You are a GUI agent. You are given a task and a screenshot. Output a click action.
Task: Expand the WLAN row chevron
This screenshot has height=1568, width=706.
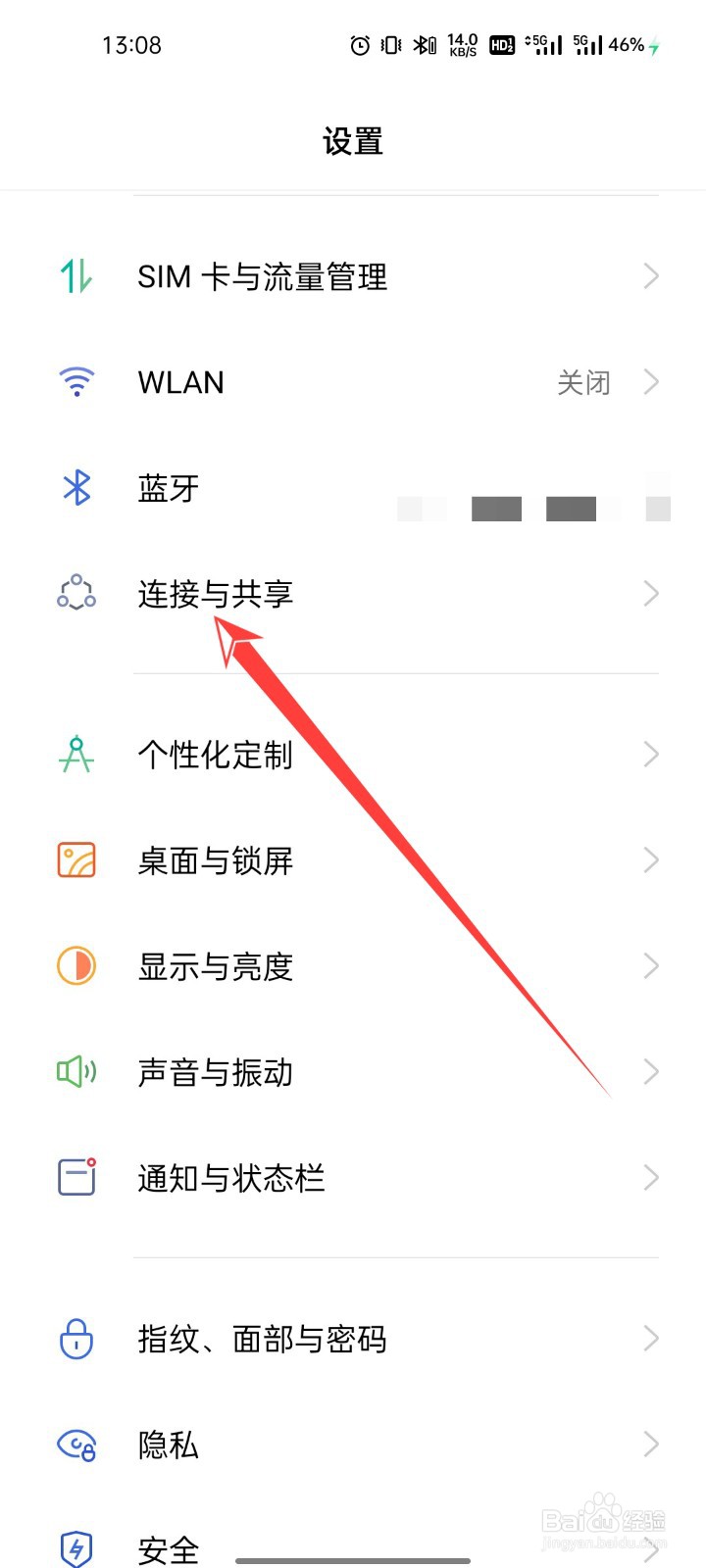(x=650, y=382)
